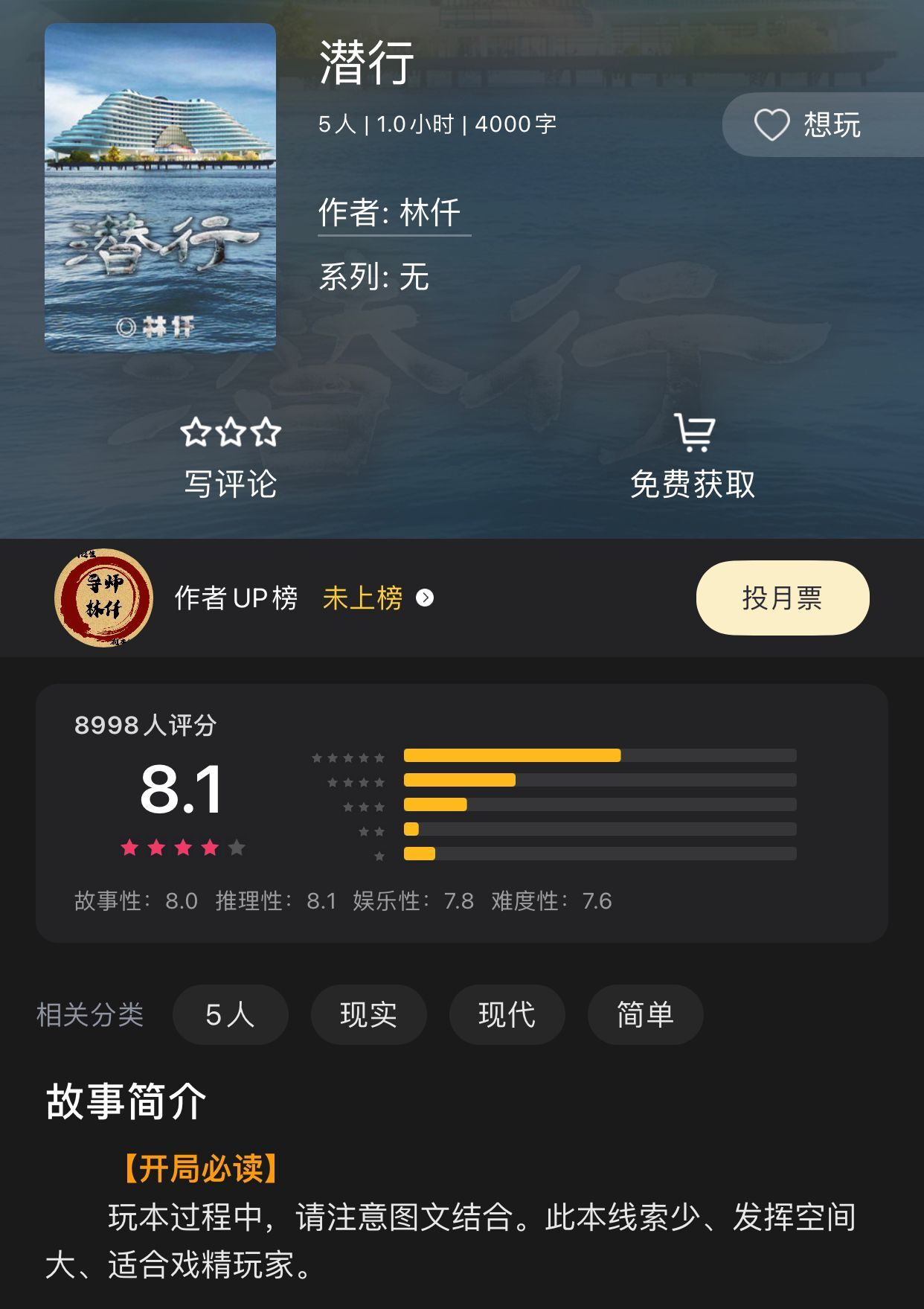Choose the 现代 category chip
Image resolution: width=924 pixels, height=1309 pixels.
click(507, 1014)
